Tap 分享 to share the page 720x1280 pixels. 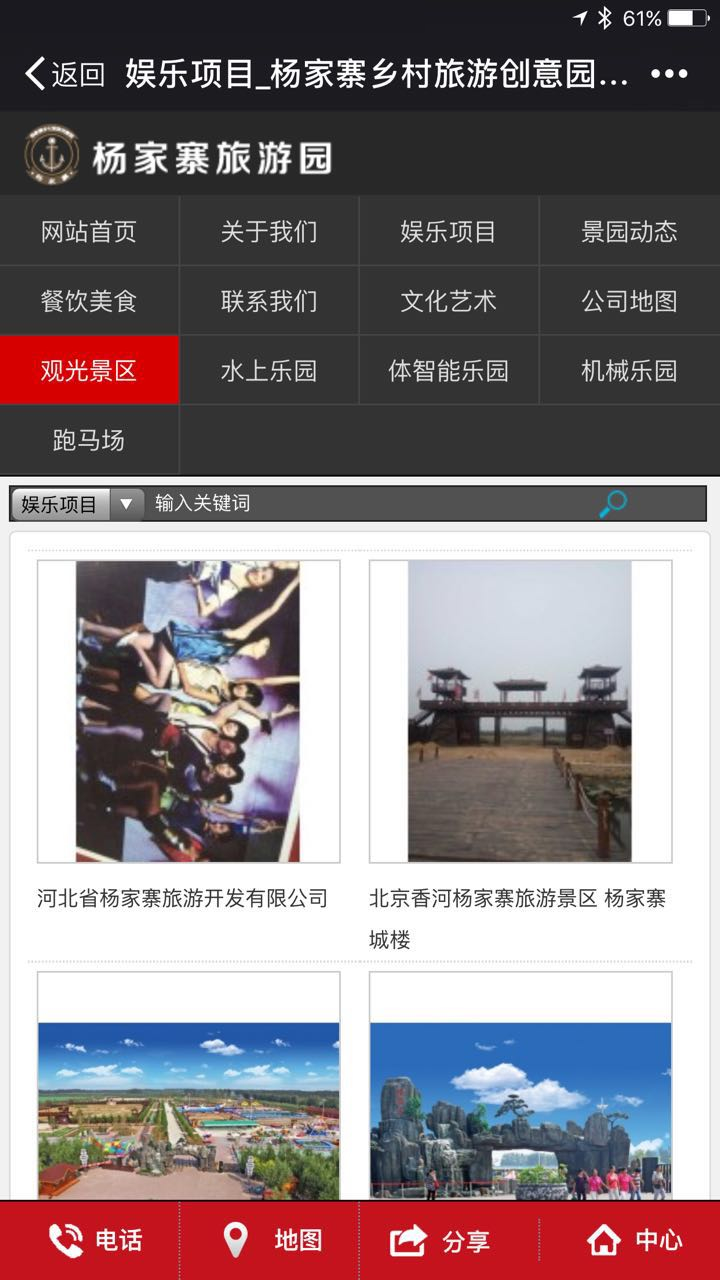[x=440, y=1241]
